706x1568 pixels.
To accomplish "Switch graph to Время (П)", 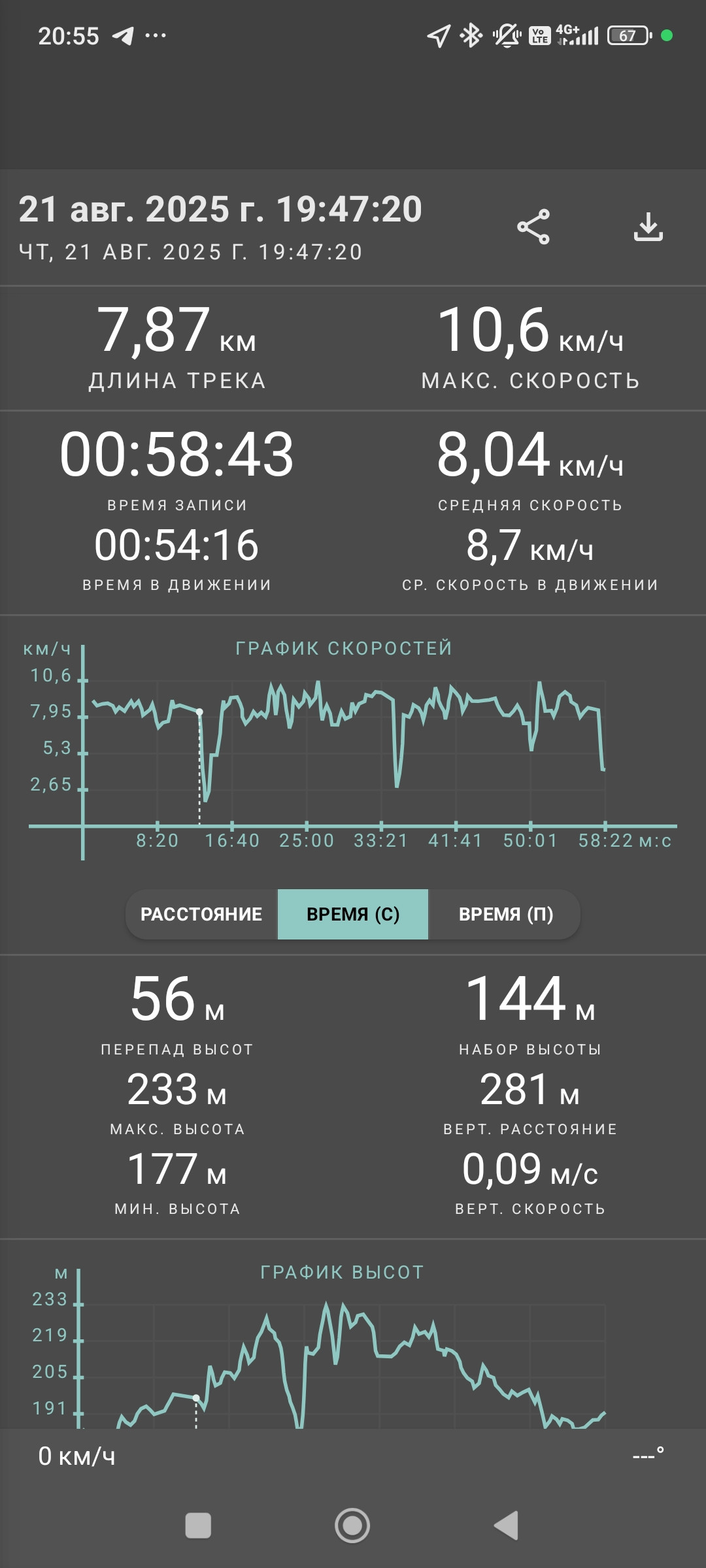I will click(505, 914).
